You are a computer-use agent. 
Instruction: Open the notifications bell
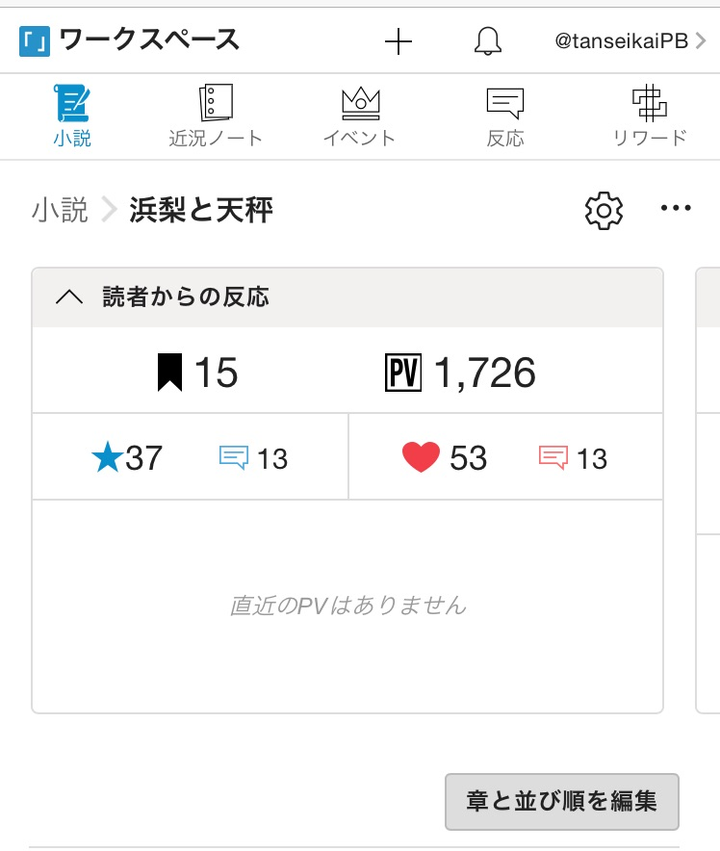pos(487,41)
